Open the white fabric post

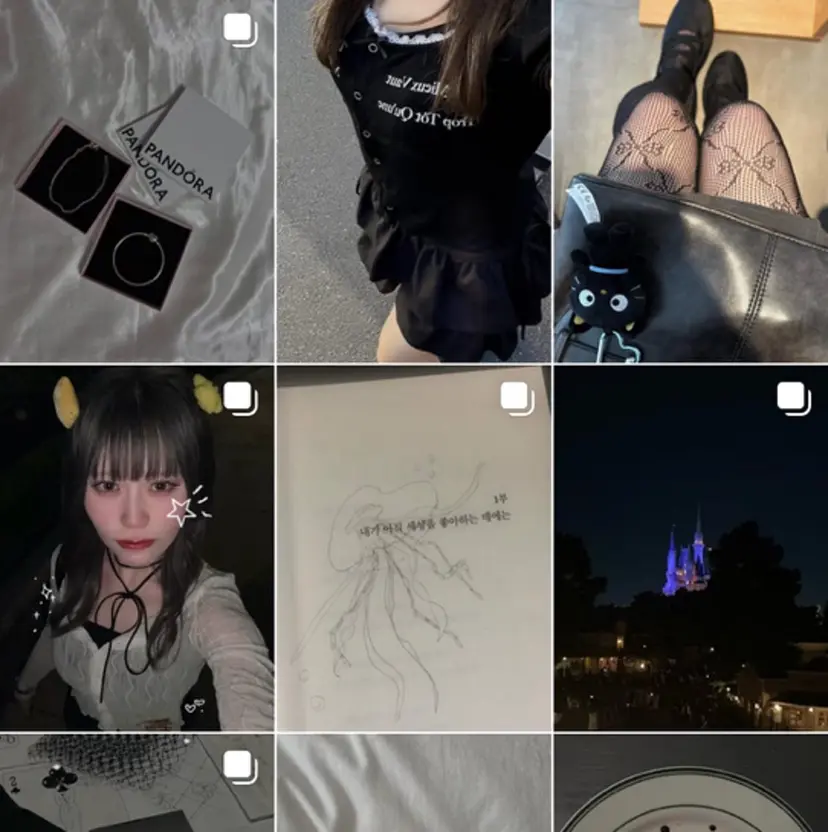414,783
